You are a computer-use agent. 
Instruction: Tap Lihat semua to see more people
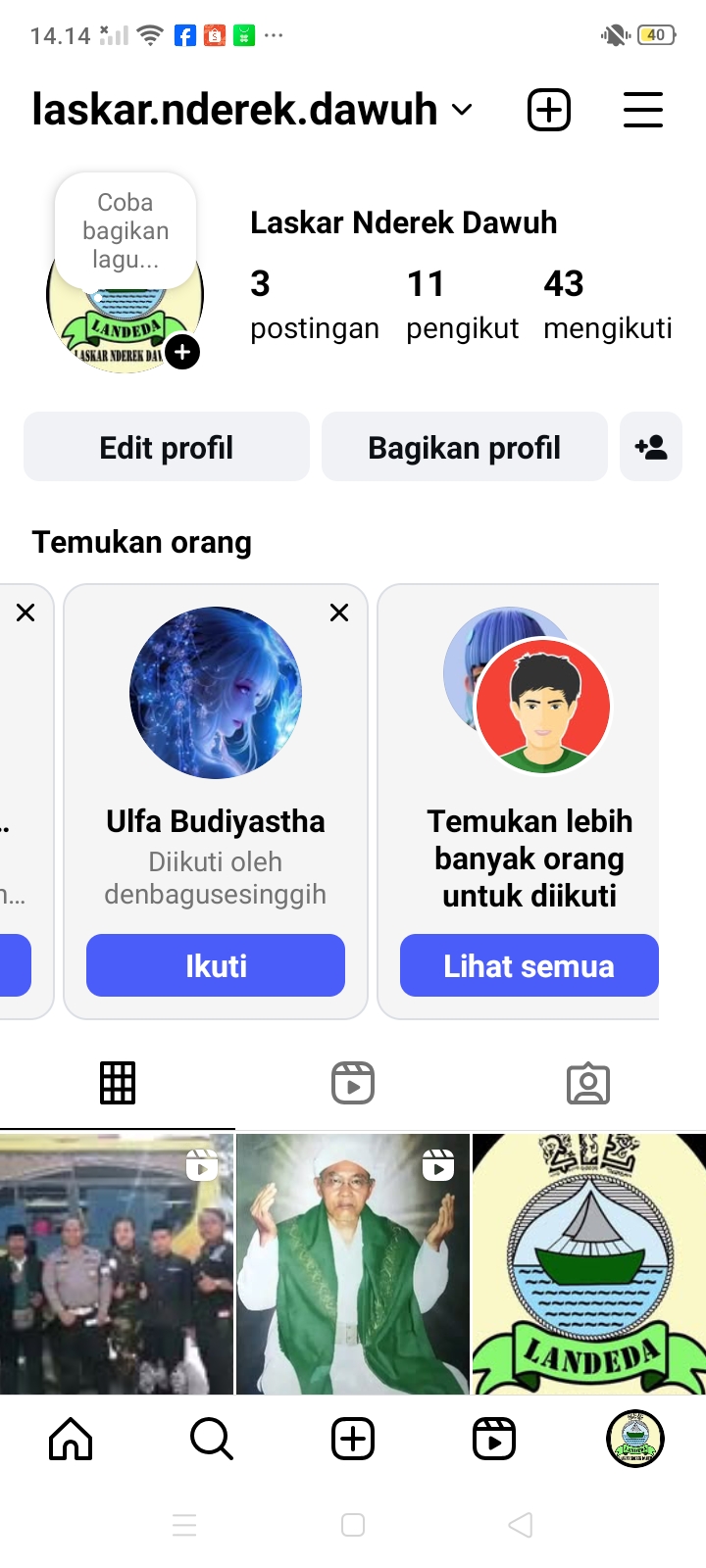click(529, 965)
